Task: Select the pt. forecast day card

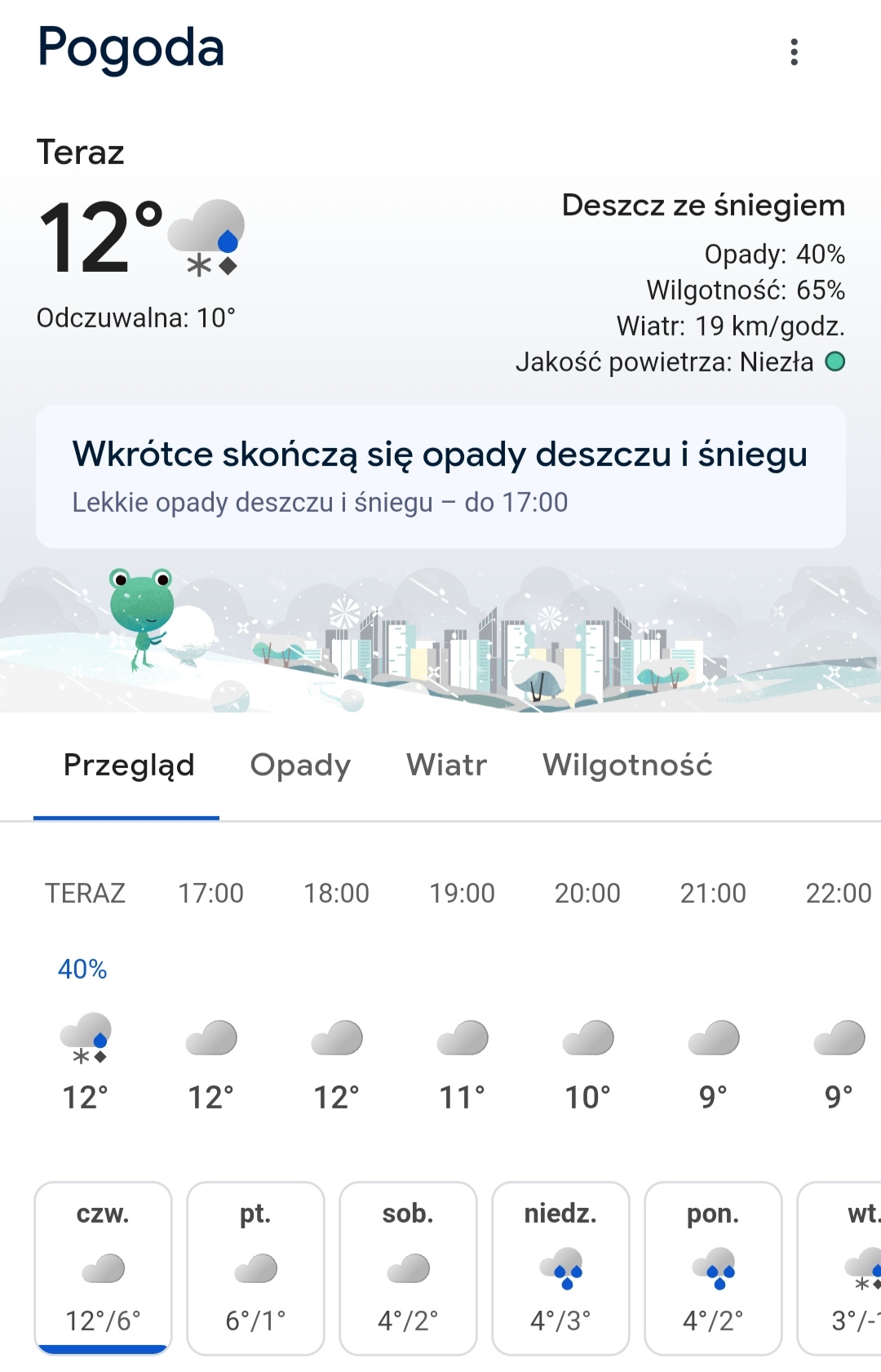Action: [255, 1268]
